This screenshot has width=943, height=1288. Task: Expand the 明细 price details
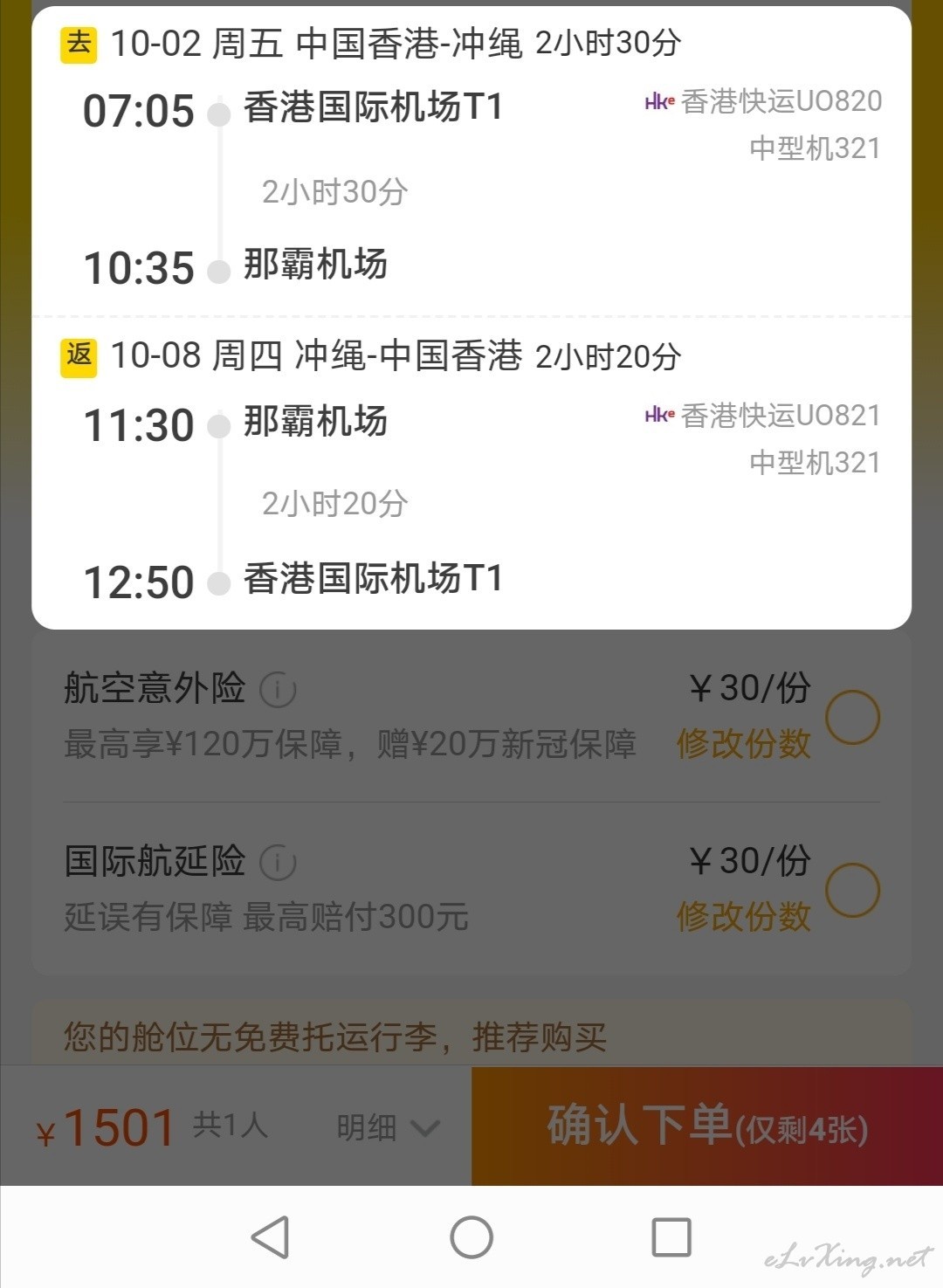[x=388, y=1127]
